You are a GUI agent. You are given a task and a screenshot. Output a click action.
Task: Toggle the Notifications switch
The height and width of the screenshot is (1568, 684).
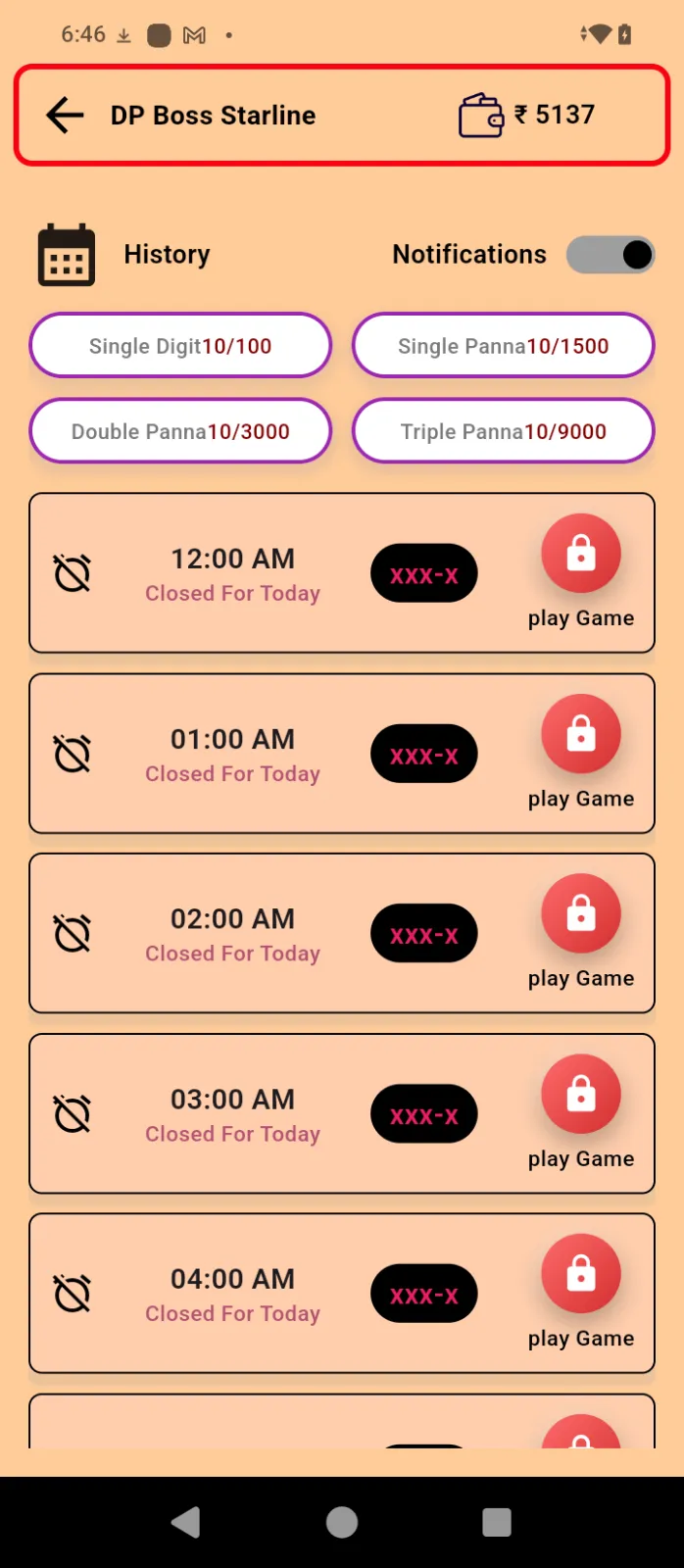pyautogui.click(x=610, y=255)
